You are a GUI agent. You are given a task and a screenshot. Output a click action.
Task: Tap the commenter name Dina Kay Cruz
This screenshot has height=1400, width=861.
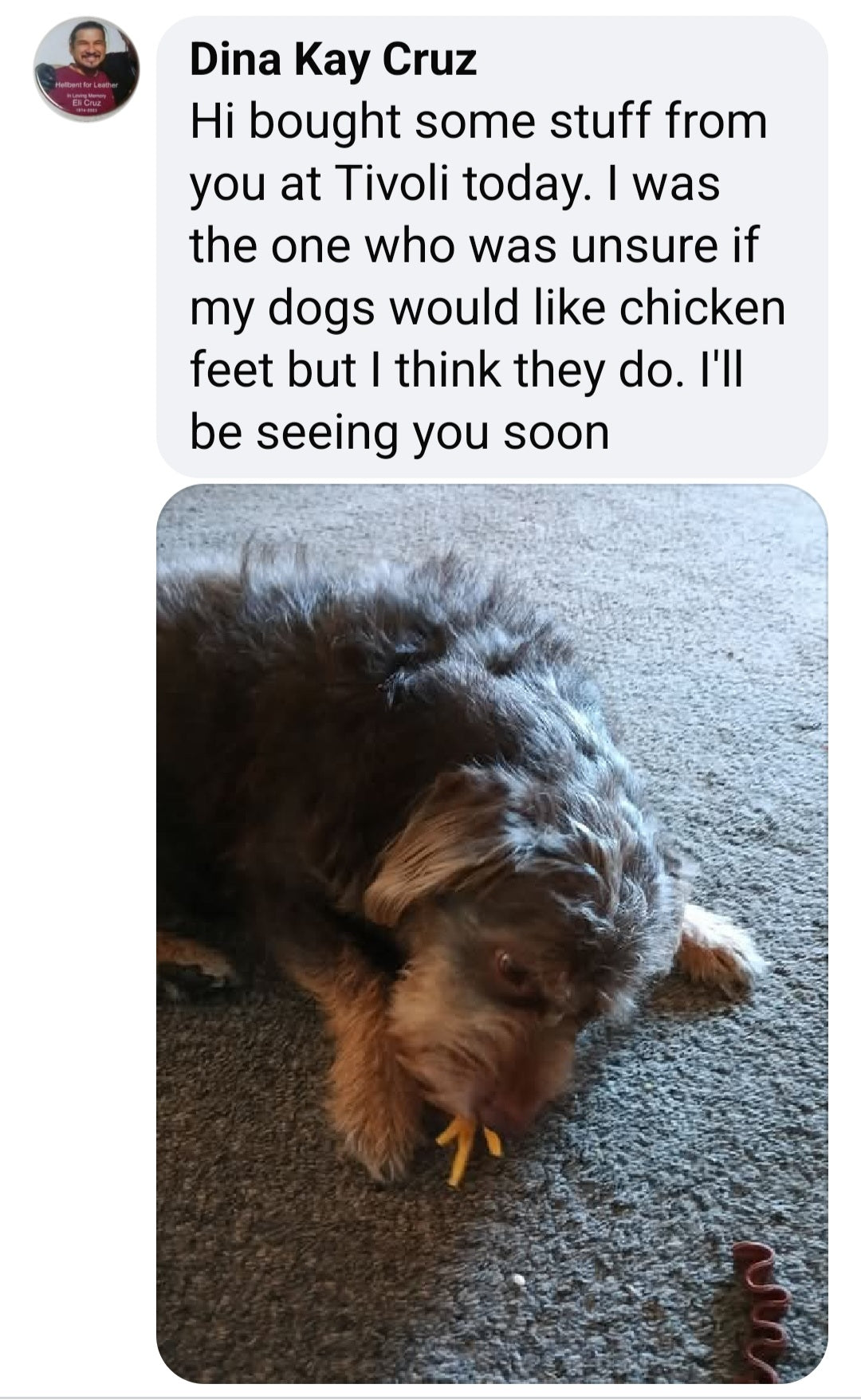332,61
